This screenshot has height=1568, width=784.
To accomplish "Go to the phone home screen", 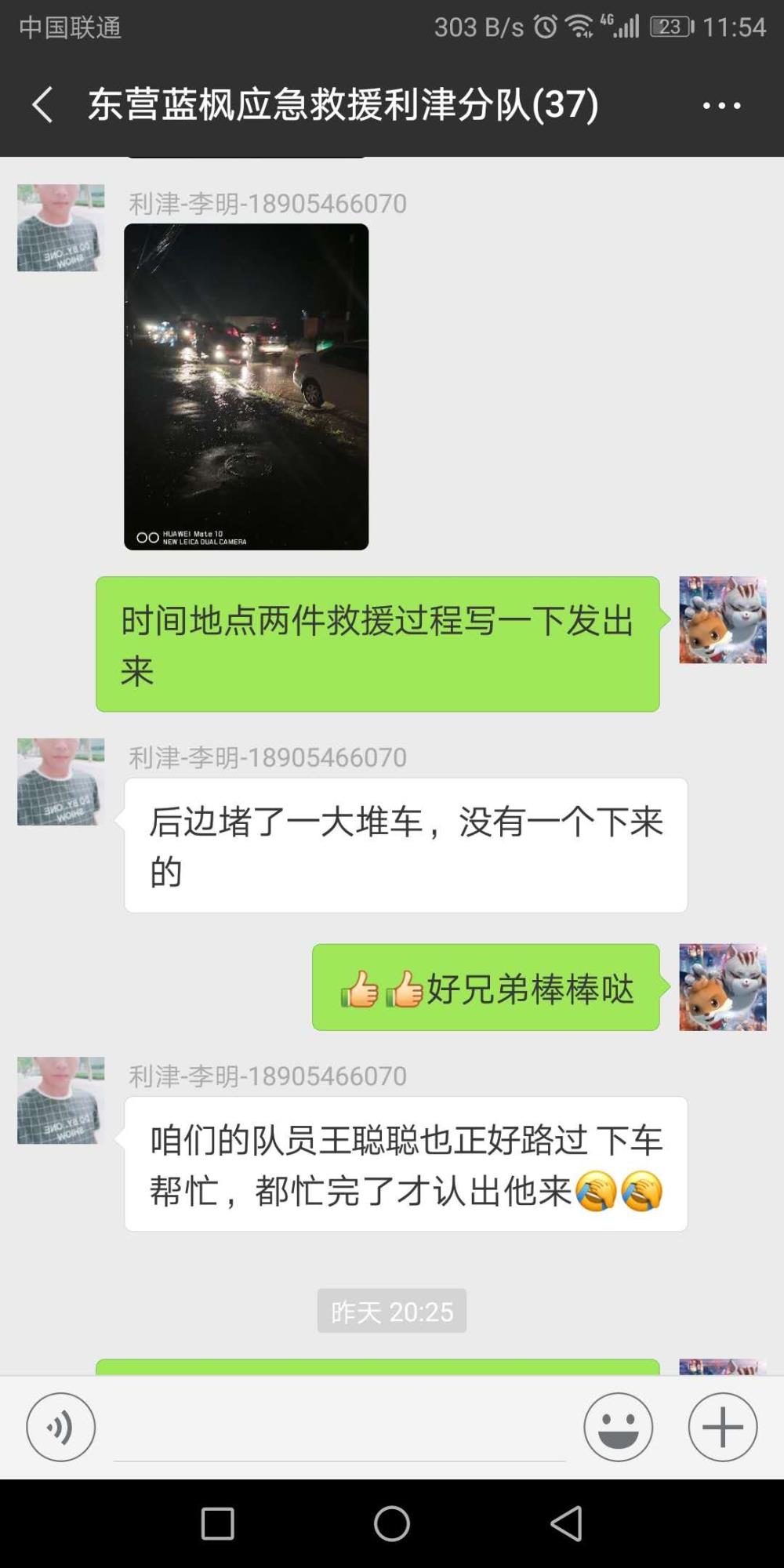I will tap(392, 1524).
